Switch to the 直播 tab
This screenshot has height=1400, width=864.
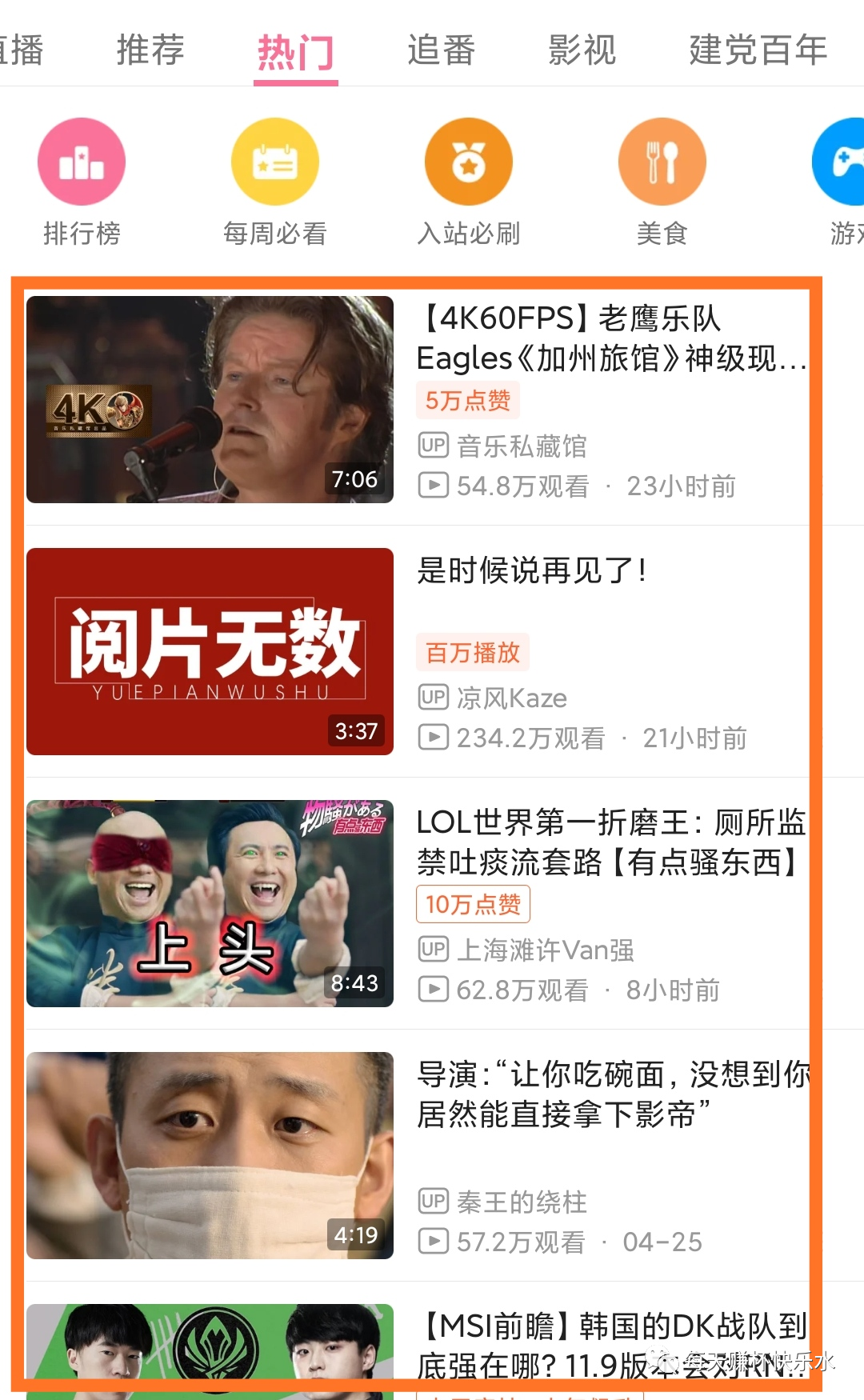pyautogui.click(x=20, y=50)
